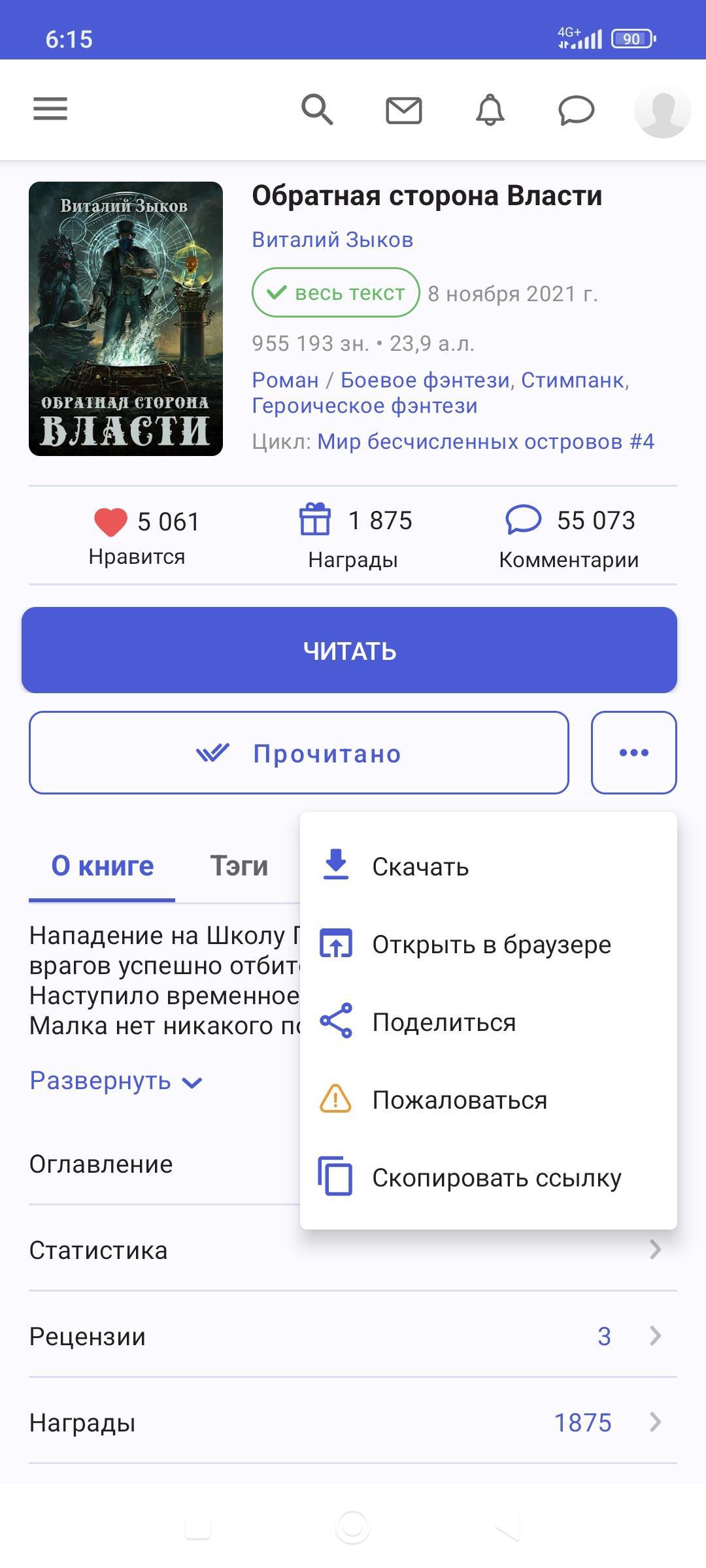Tap the ЧИТАТЬ button
This screenshot has width=706, height=1568.
pos(349,650)
